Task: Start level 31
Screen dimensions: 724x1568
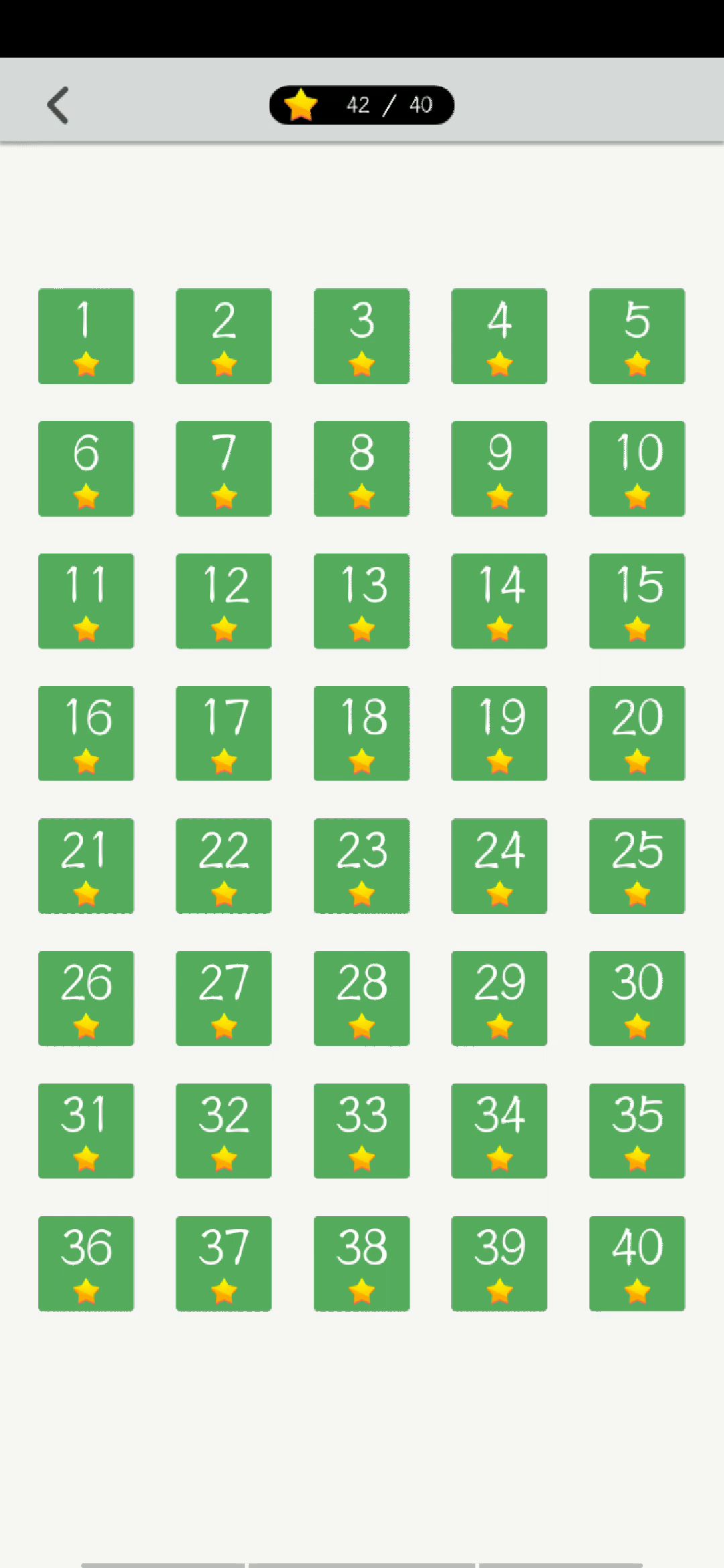Action: click(x=86, y=1130)
